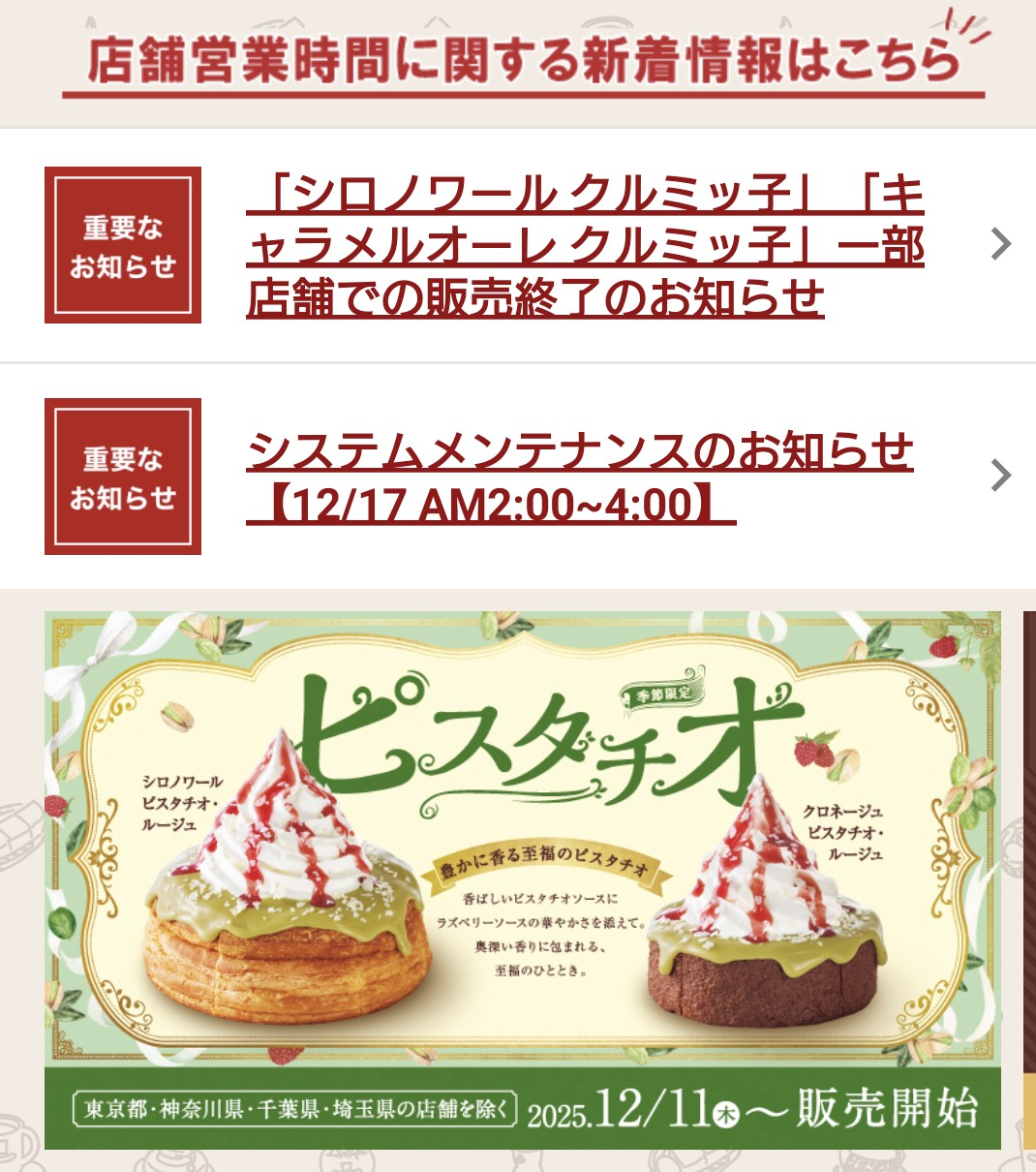Open the シロノワール クルミッ子 sales end notice
Image resolution: width=1036 pixels, height=1172 pixels.
click(584, 246)
